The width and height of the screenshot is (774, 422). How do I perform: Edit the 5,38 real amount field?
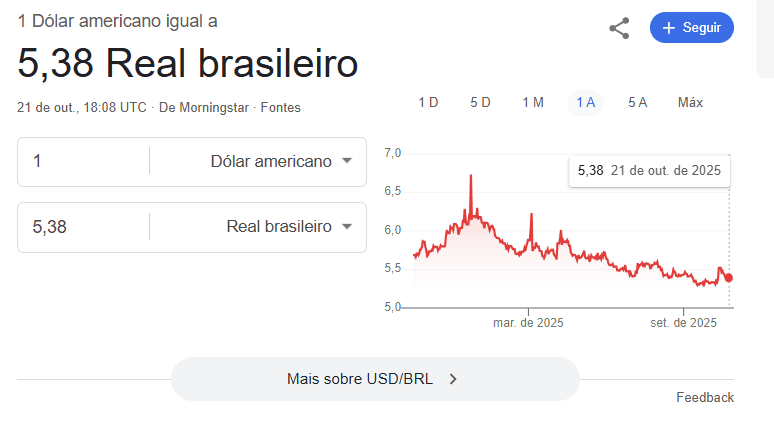[x=85, y=227]
